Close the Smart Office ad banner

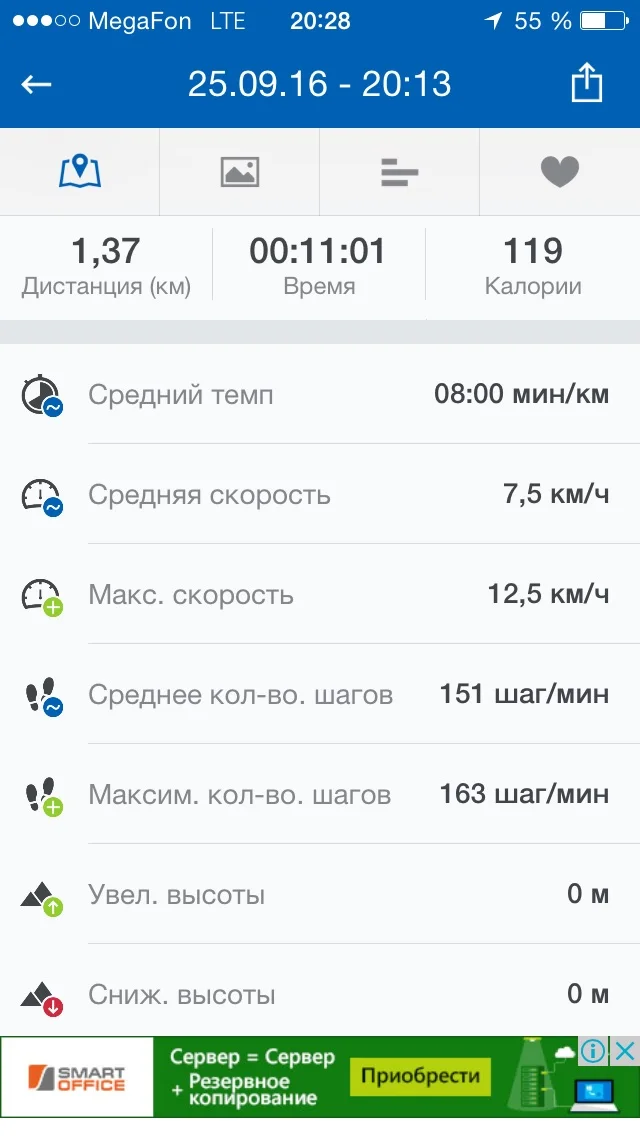625,1051
